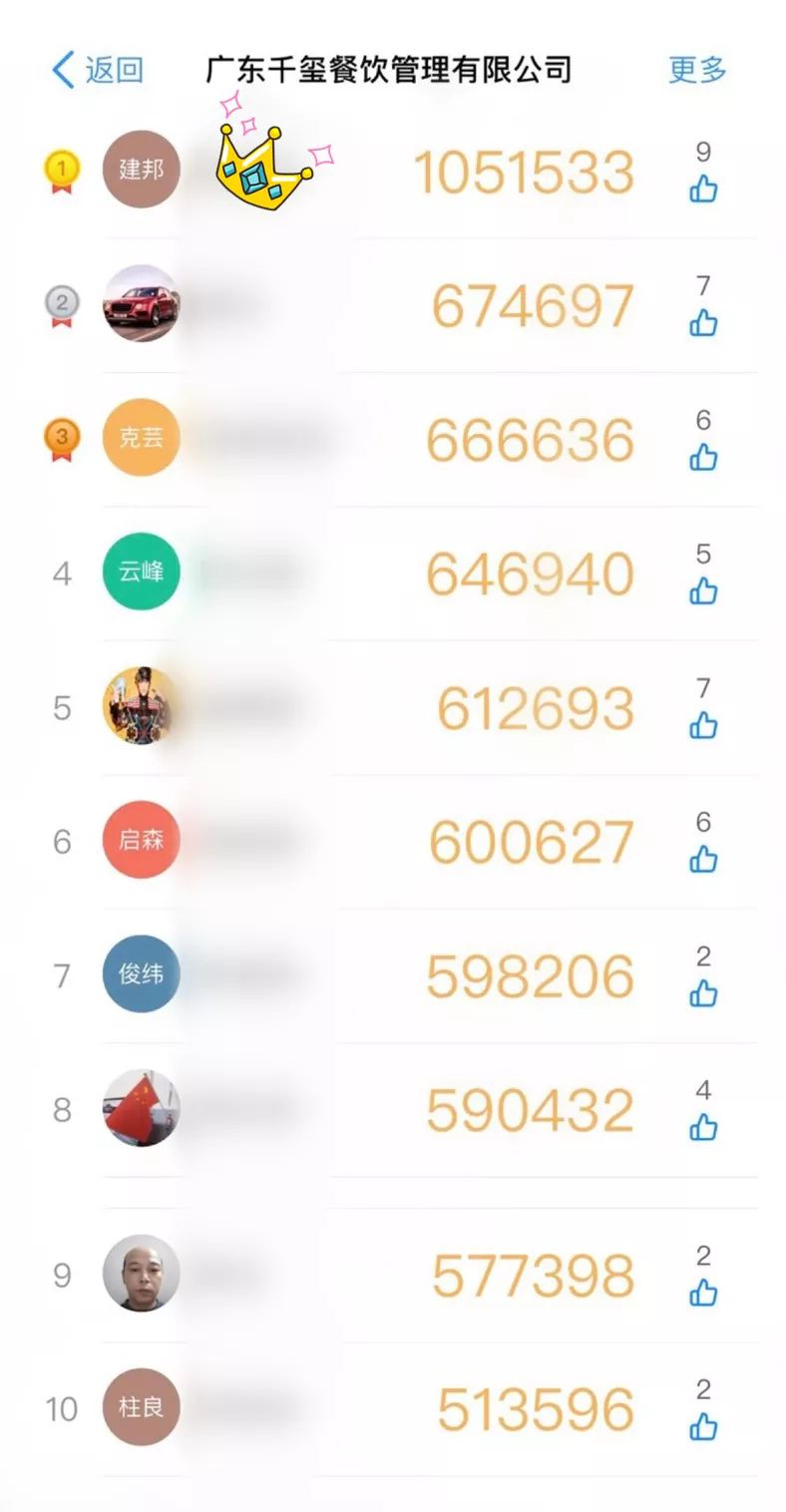Like the 674697 score entry

coord(703,323)
